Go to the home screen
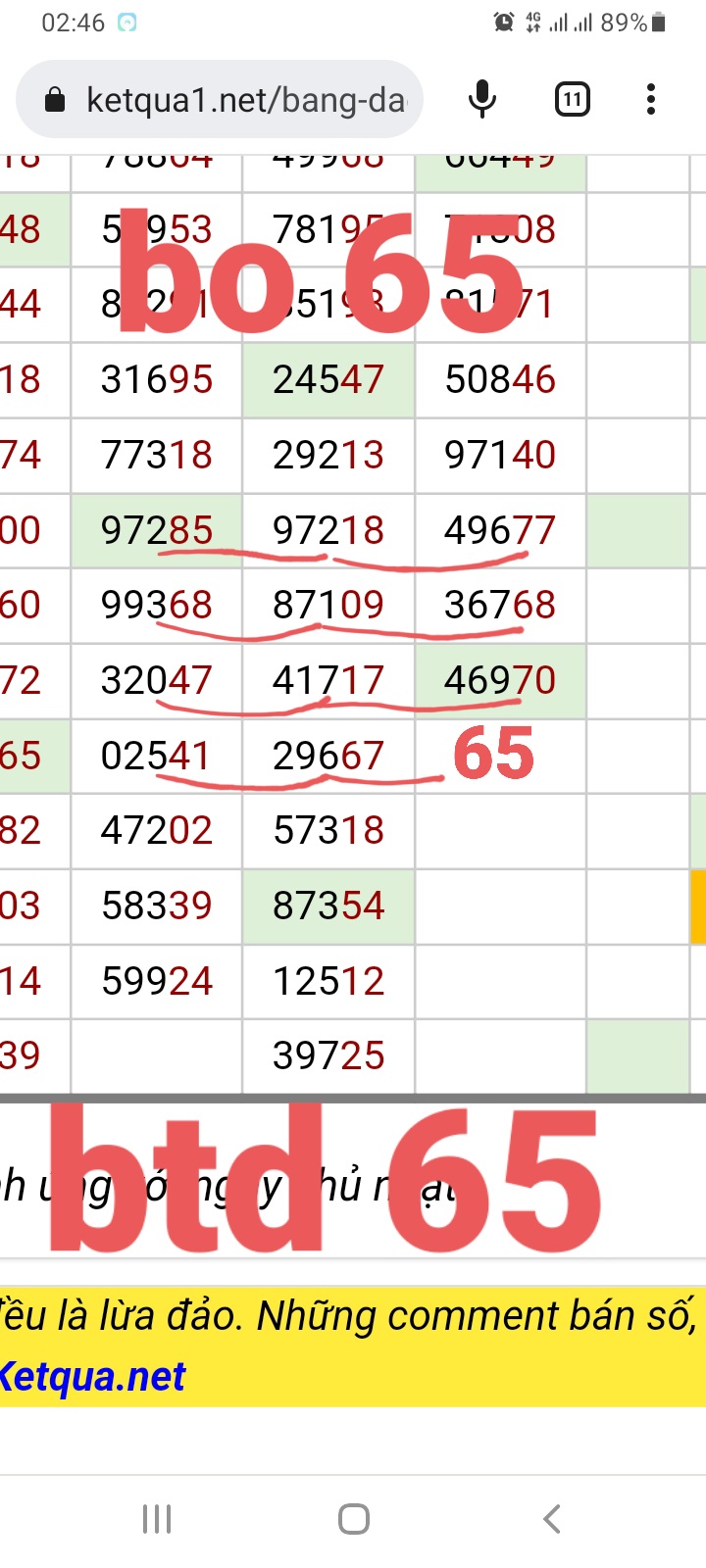This screenshot has width=706, height=1568. click(353, 1519)
